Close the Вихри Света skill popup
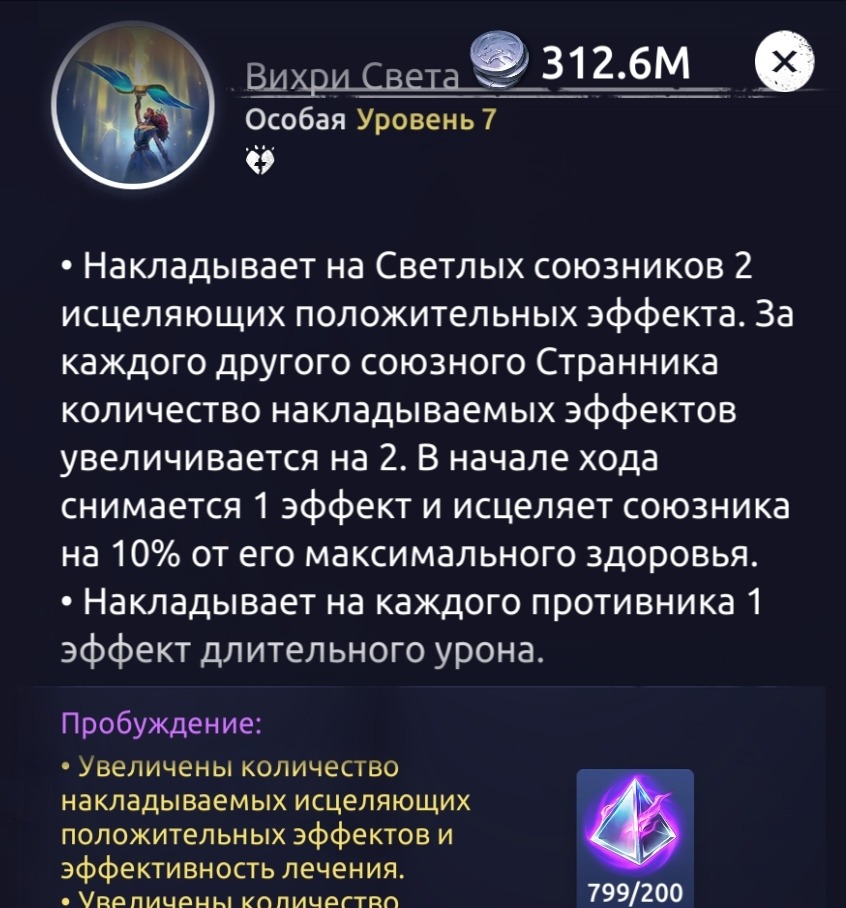846x908 pixels. click(785, 65)
